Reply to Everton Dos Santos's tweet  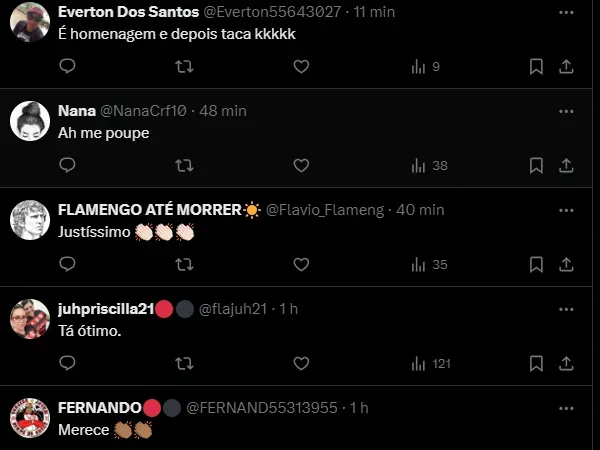click(68, 66)
